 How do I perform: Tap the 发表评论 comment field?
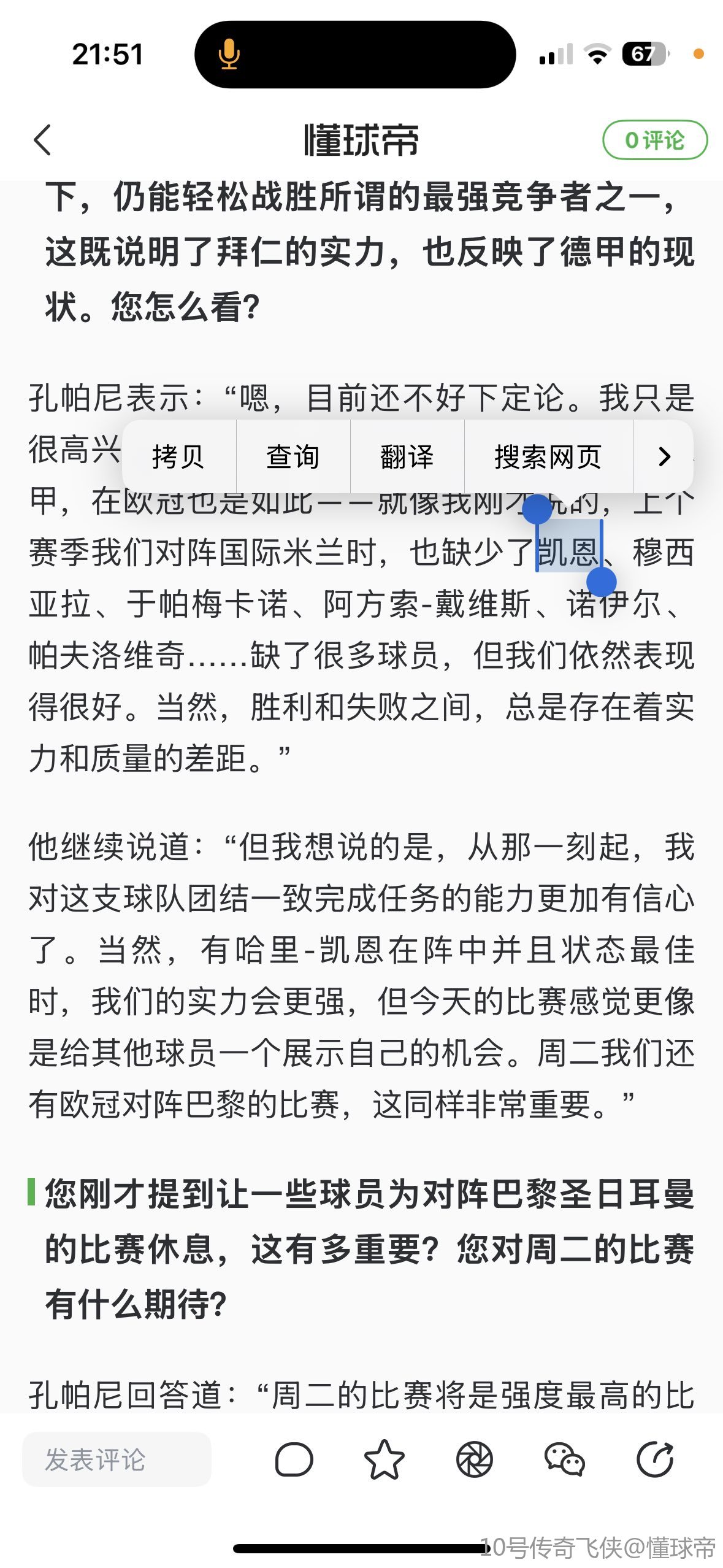[117, 1459]
